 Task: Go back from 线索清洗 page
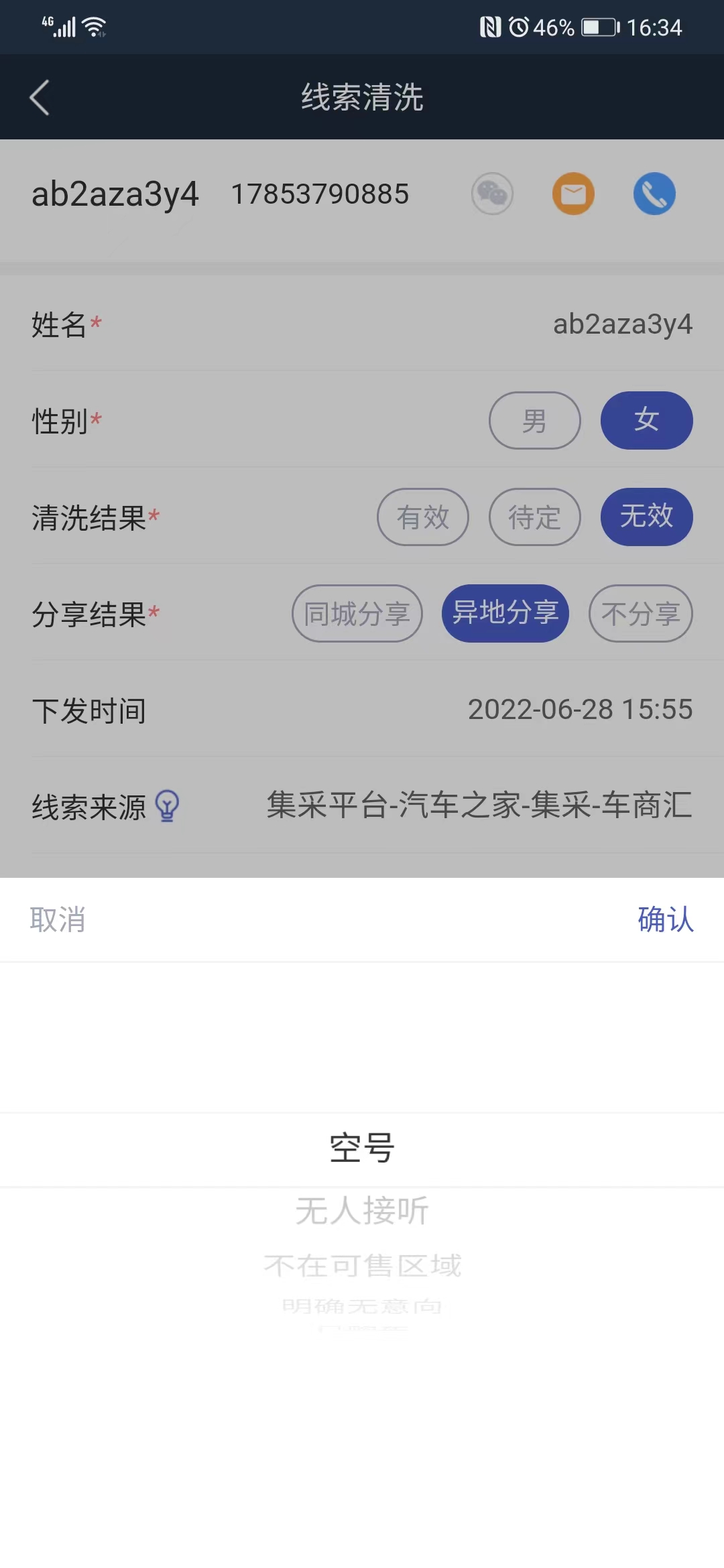[40, 98]
